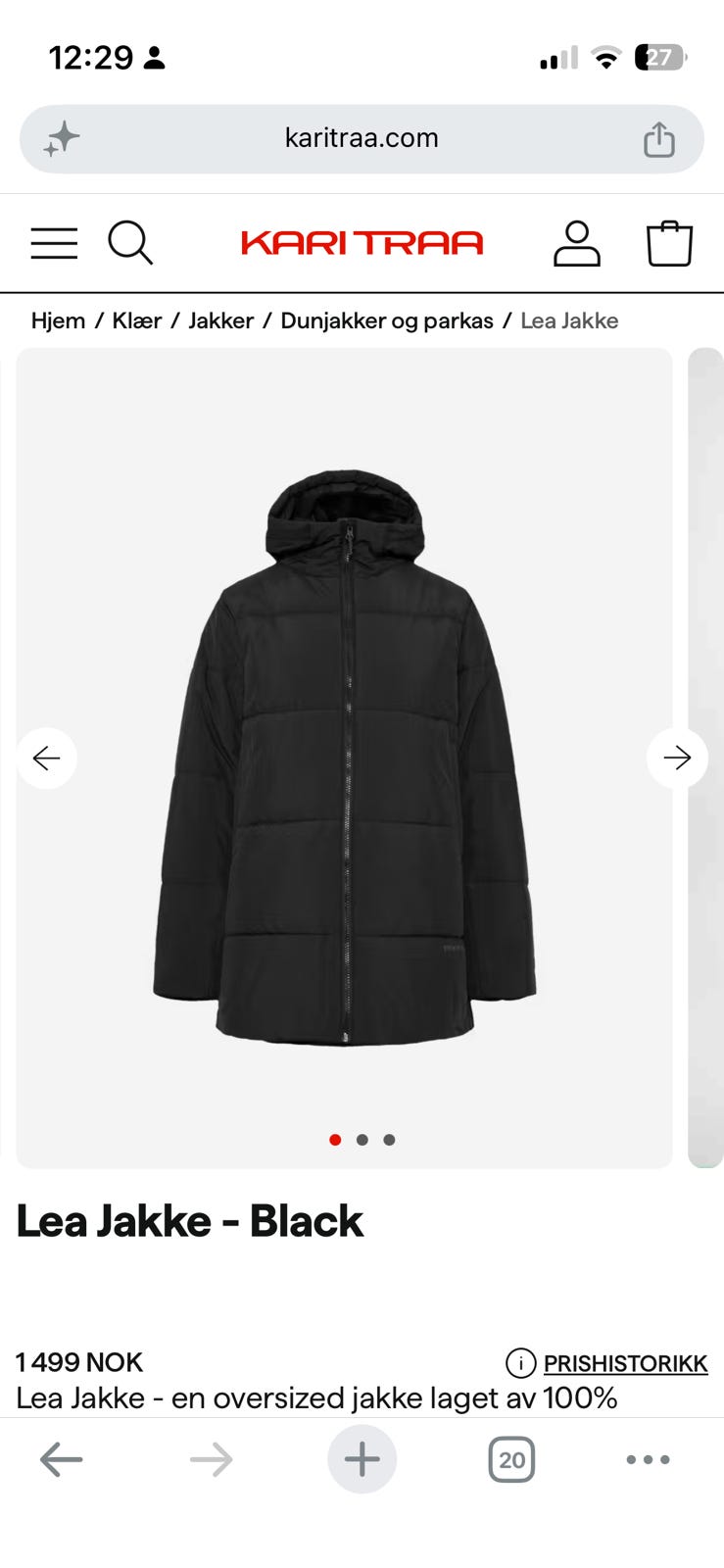Open the user account icon
The width and height of the screenshot is (724, 1568).
click(x=577, y=243)
